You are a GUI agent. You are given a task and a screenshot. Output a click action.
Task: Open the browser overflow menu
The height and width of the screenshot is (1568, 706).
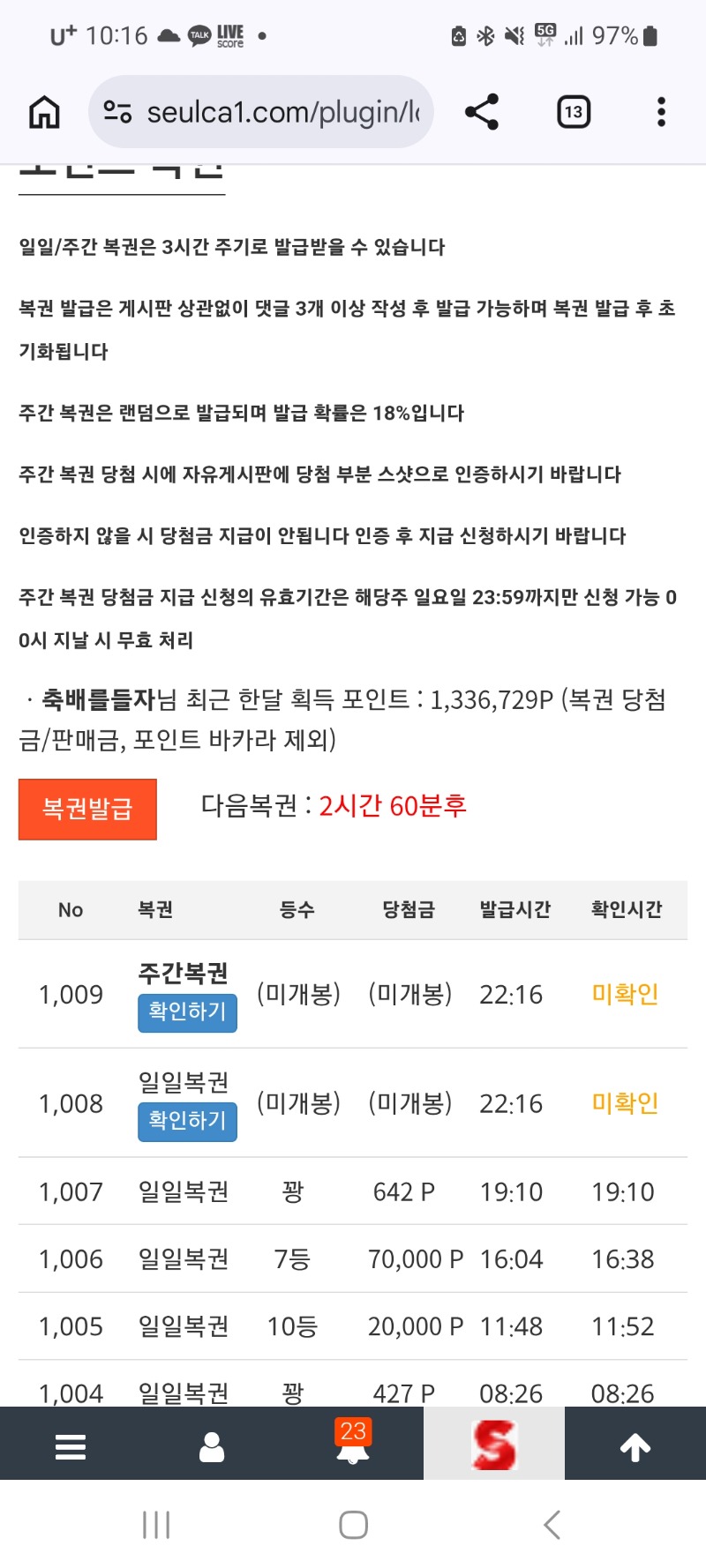coord(661,112)
